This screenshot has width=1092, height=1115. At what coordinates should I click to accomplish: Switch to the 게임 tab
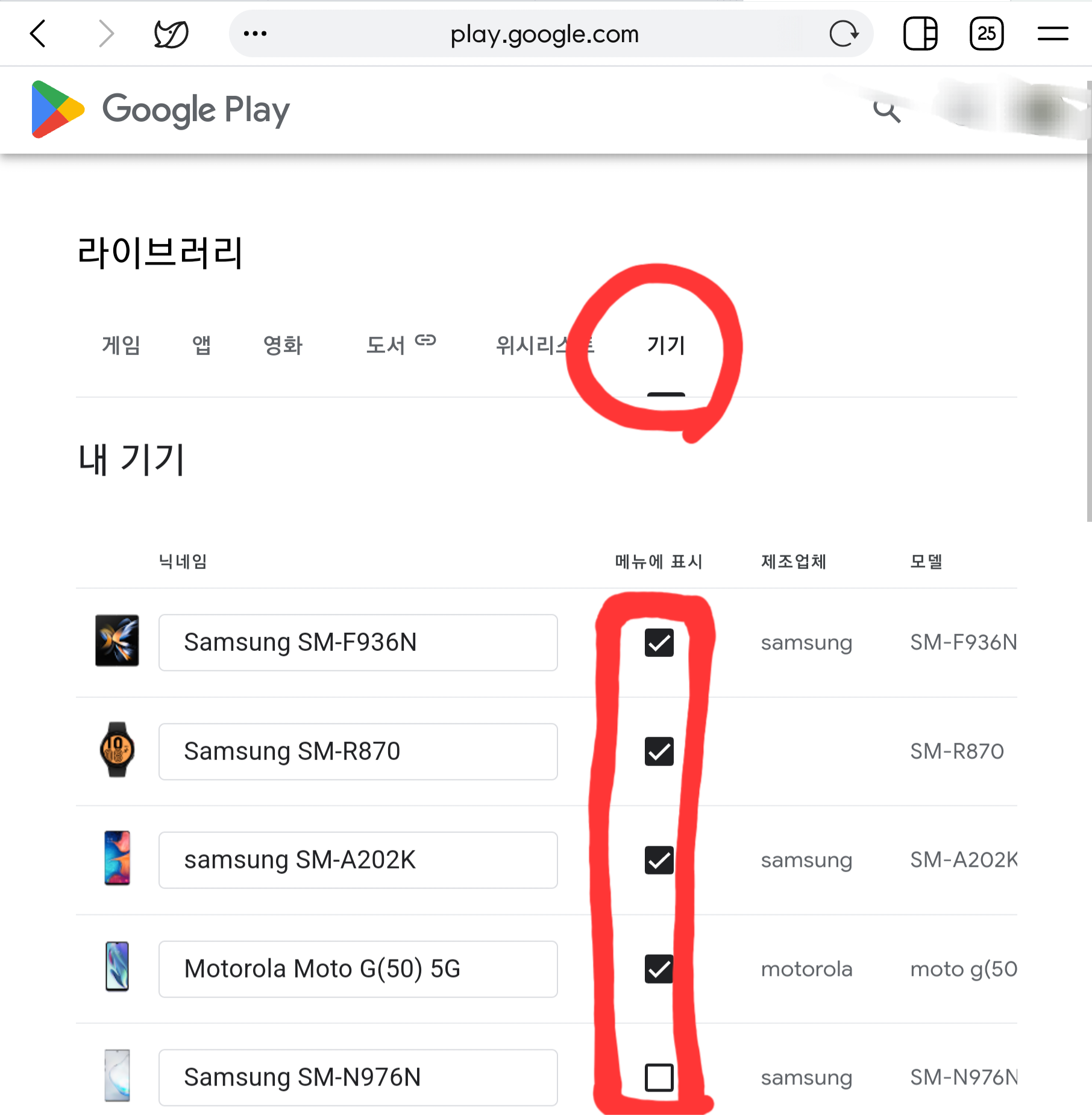pyautogui.click(x=121, y=345)
